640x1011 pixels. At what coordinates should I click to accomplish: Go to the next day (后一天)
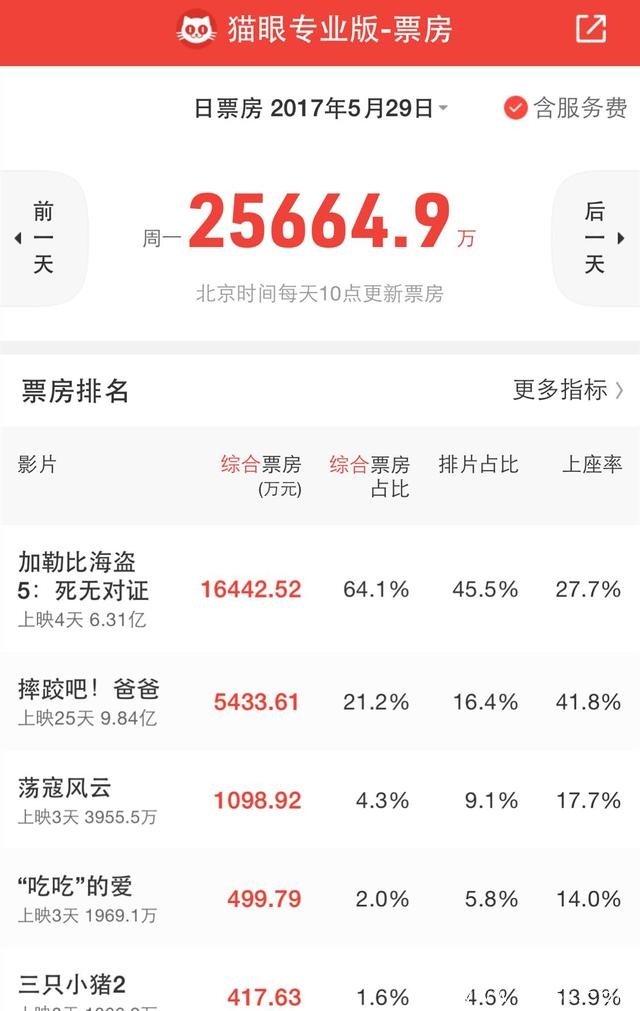coord(596,238)
